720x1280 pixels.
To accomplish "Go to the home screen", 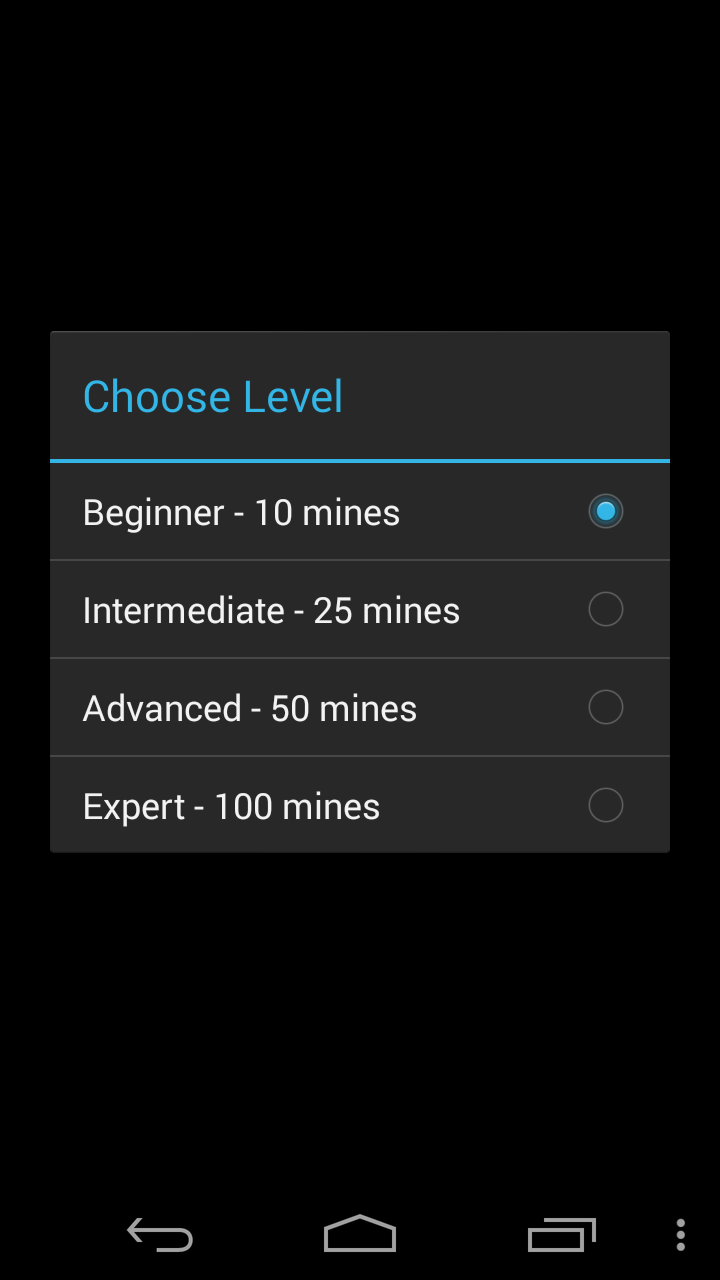I will pyautogui.click(x=360, y=1235).
